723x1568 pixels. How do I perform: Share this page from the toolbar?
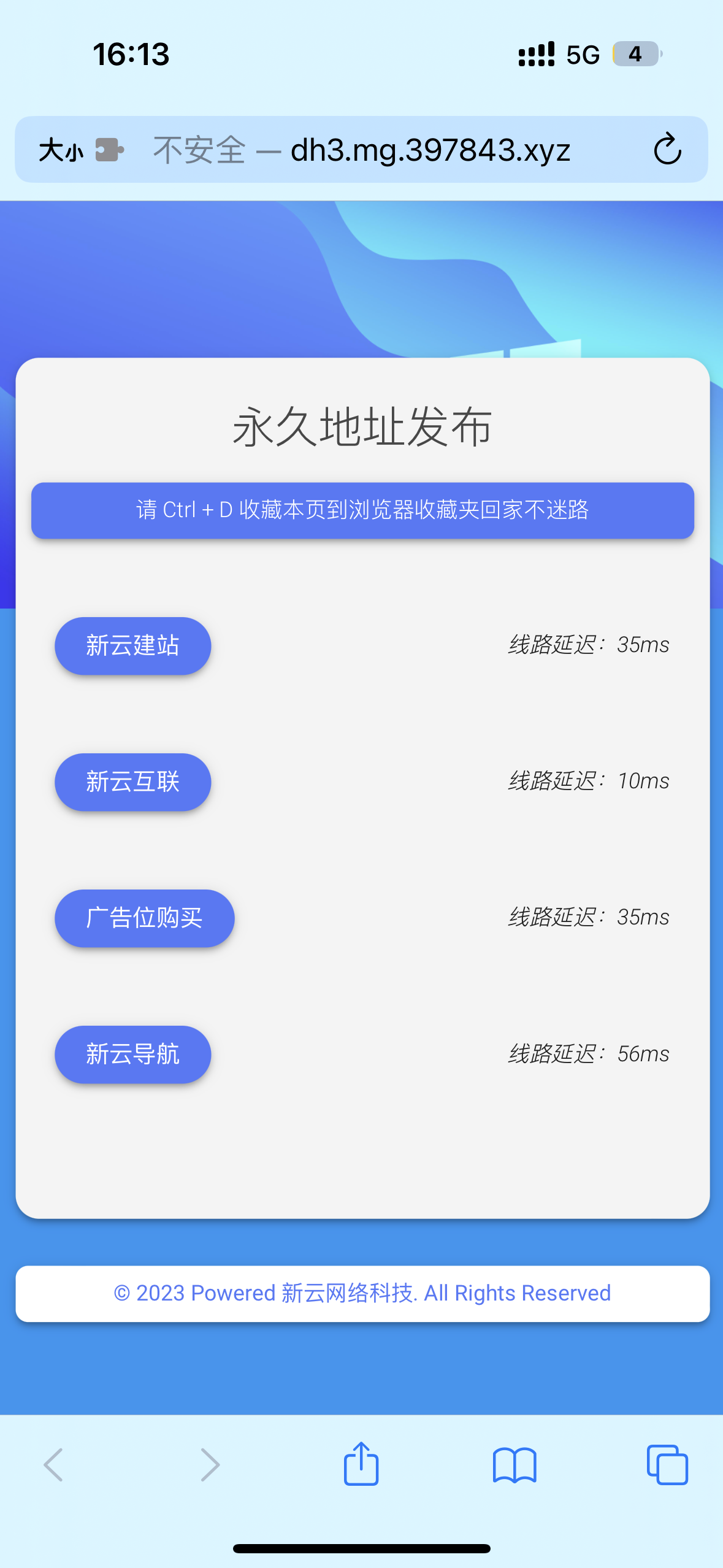(x=361, y=1464)
